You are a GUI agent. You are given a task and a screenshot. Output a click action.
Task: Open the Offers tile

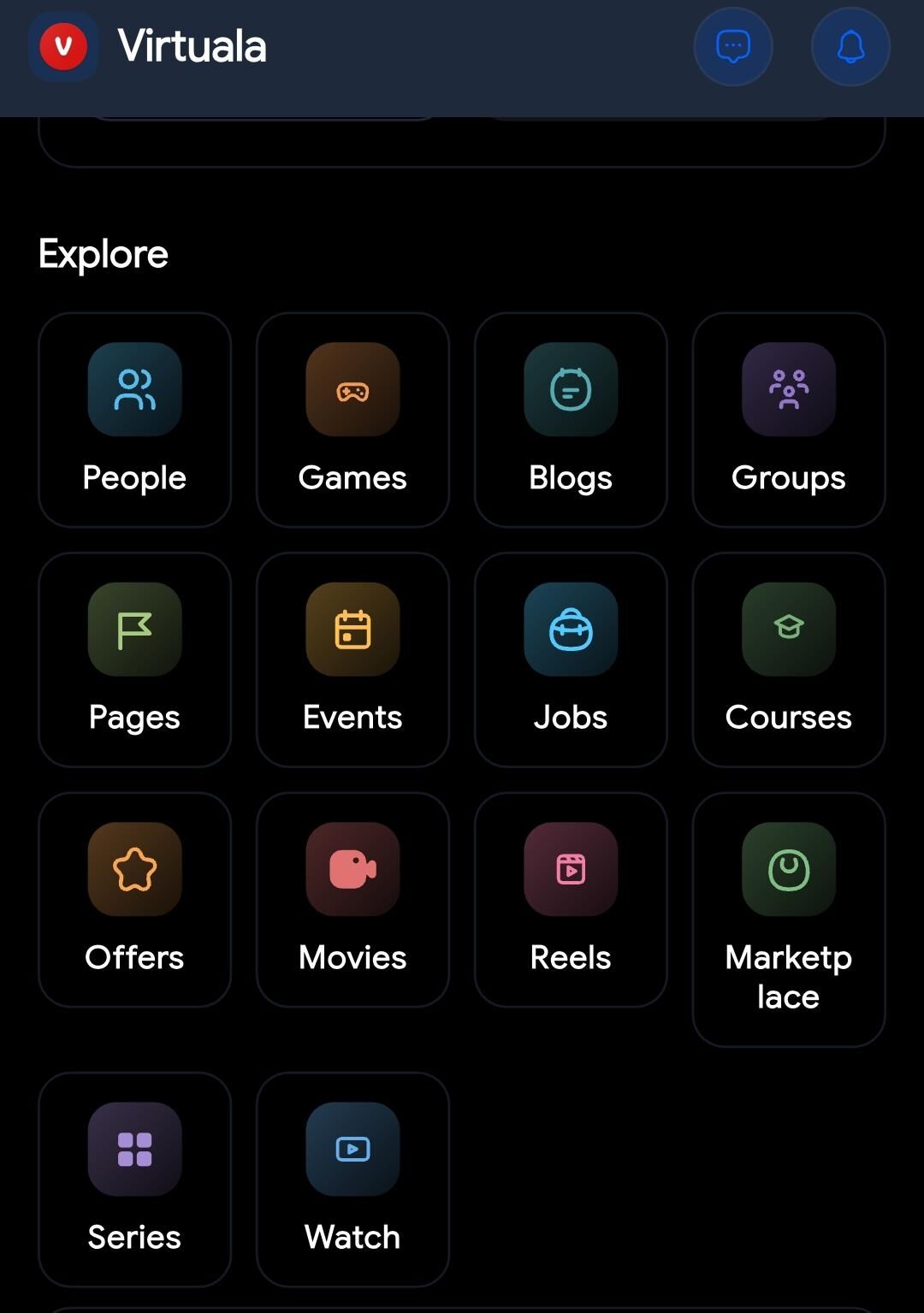click(x=134, y=900)
